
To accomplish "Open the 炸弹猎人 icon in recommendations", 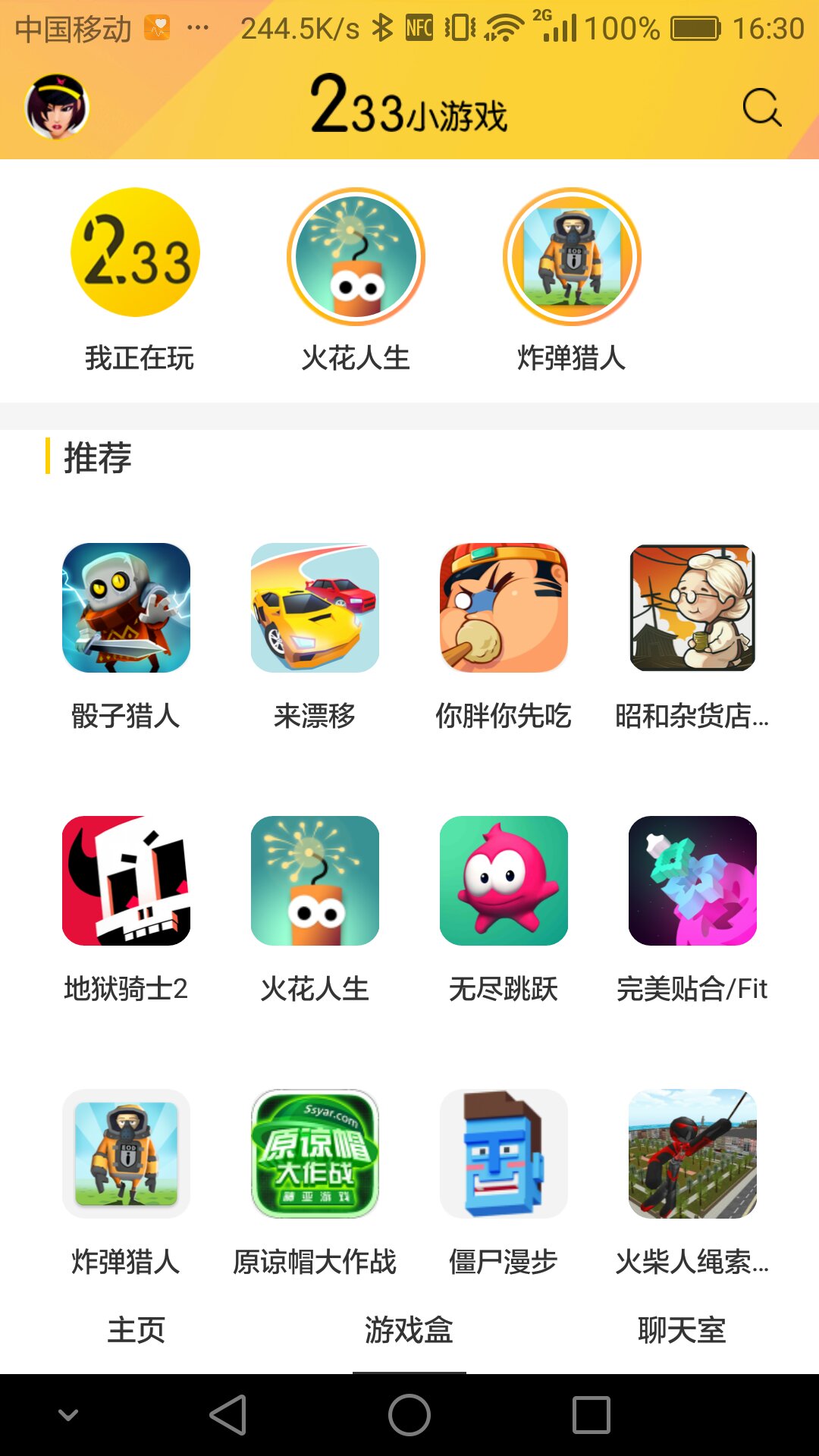I will click(126, 1154).
